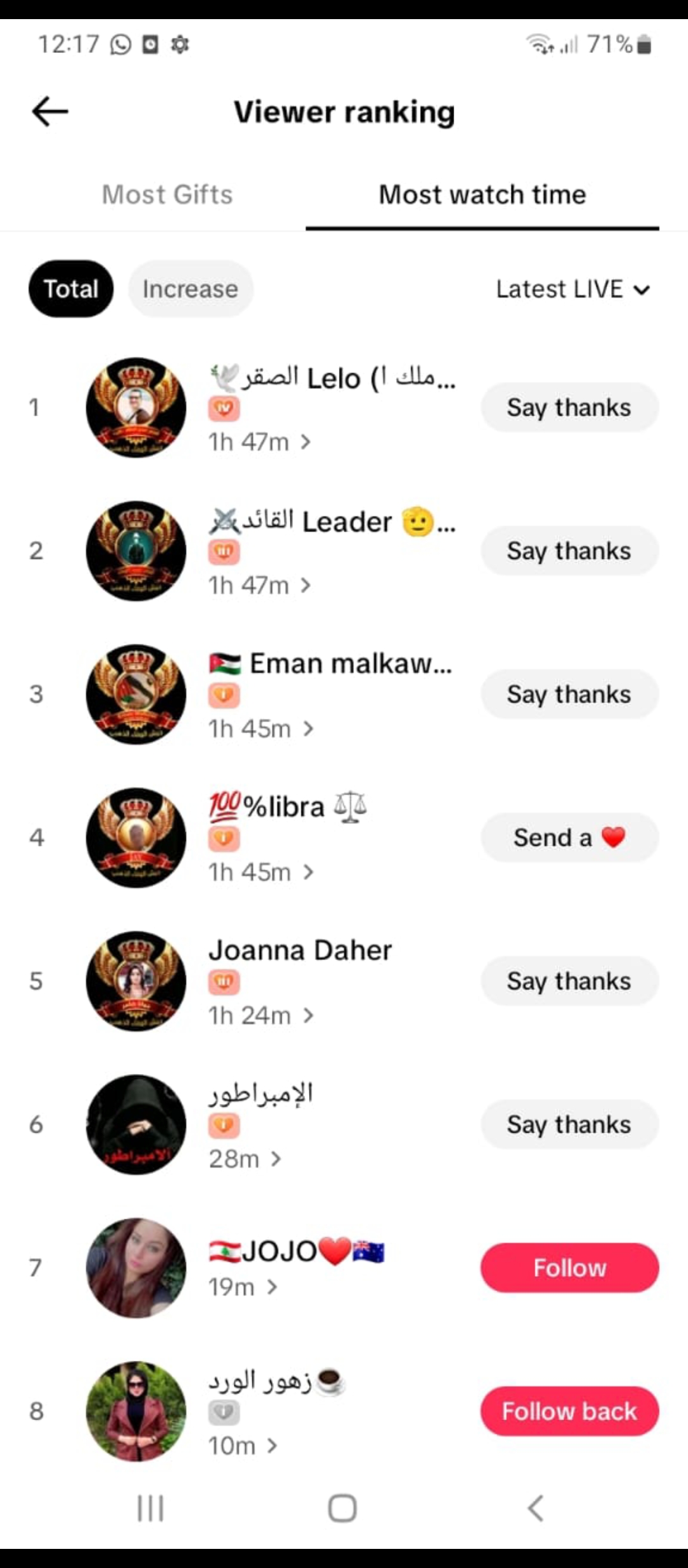Say thanks to Eman malkaw
This screenshot has height=1568, width=688.
tap(569, 694)
